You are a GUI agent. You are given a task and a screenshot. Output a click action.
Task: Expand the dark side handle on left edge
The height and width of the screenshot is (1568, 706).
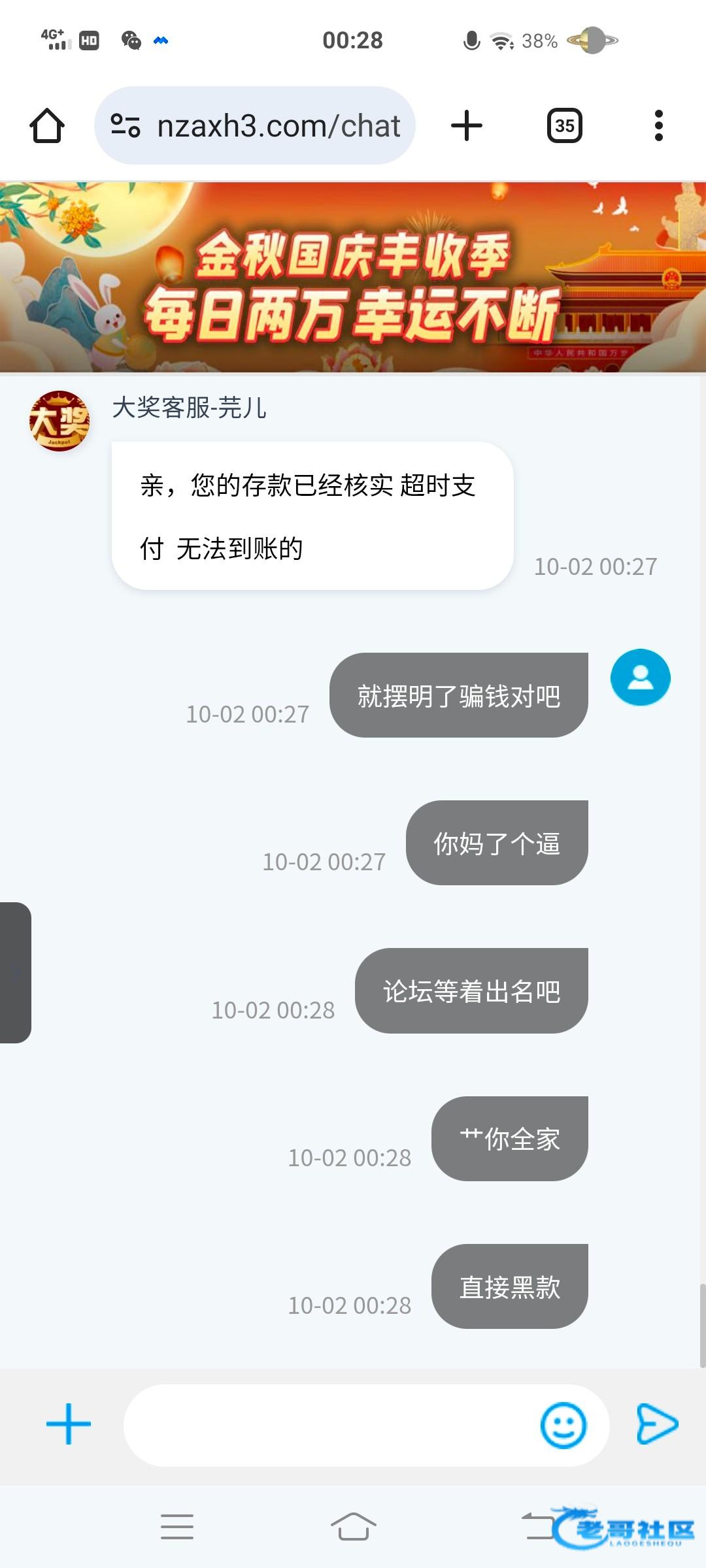[x=14, y=972]
